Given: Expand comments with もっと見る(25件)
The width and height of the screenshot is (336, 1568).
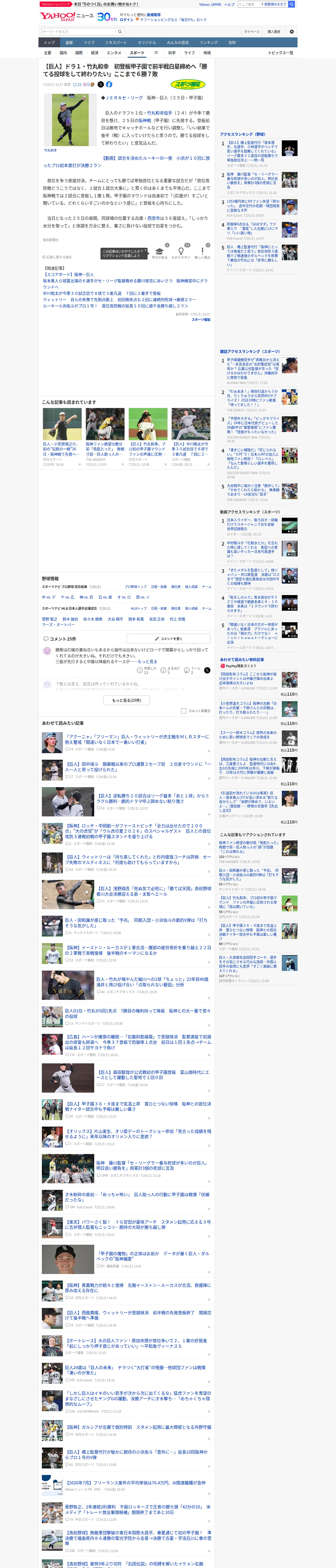Looking at the screenshot, I should coord(127,701).
